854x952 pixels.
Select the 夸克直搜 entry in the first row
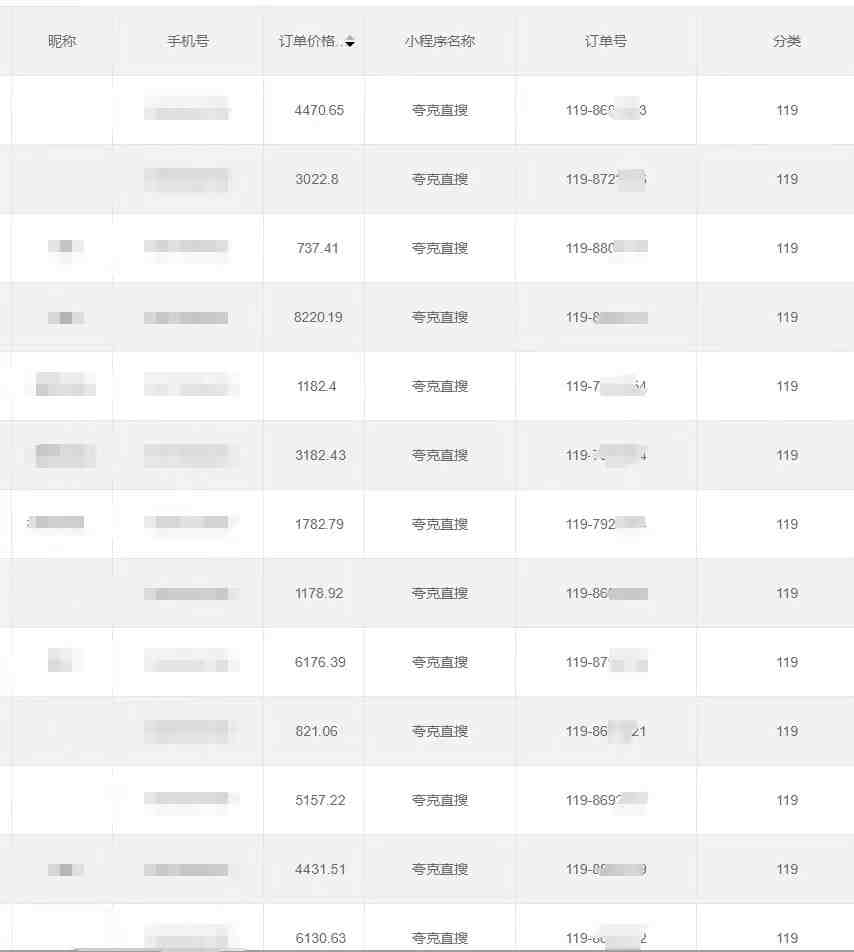(x=438, y=111)
